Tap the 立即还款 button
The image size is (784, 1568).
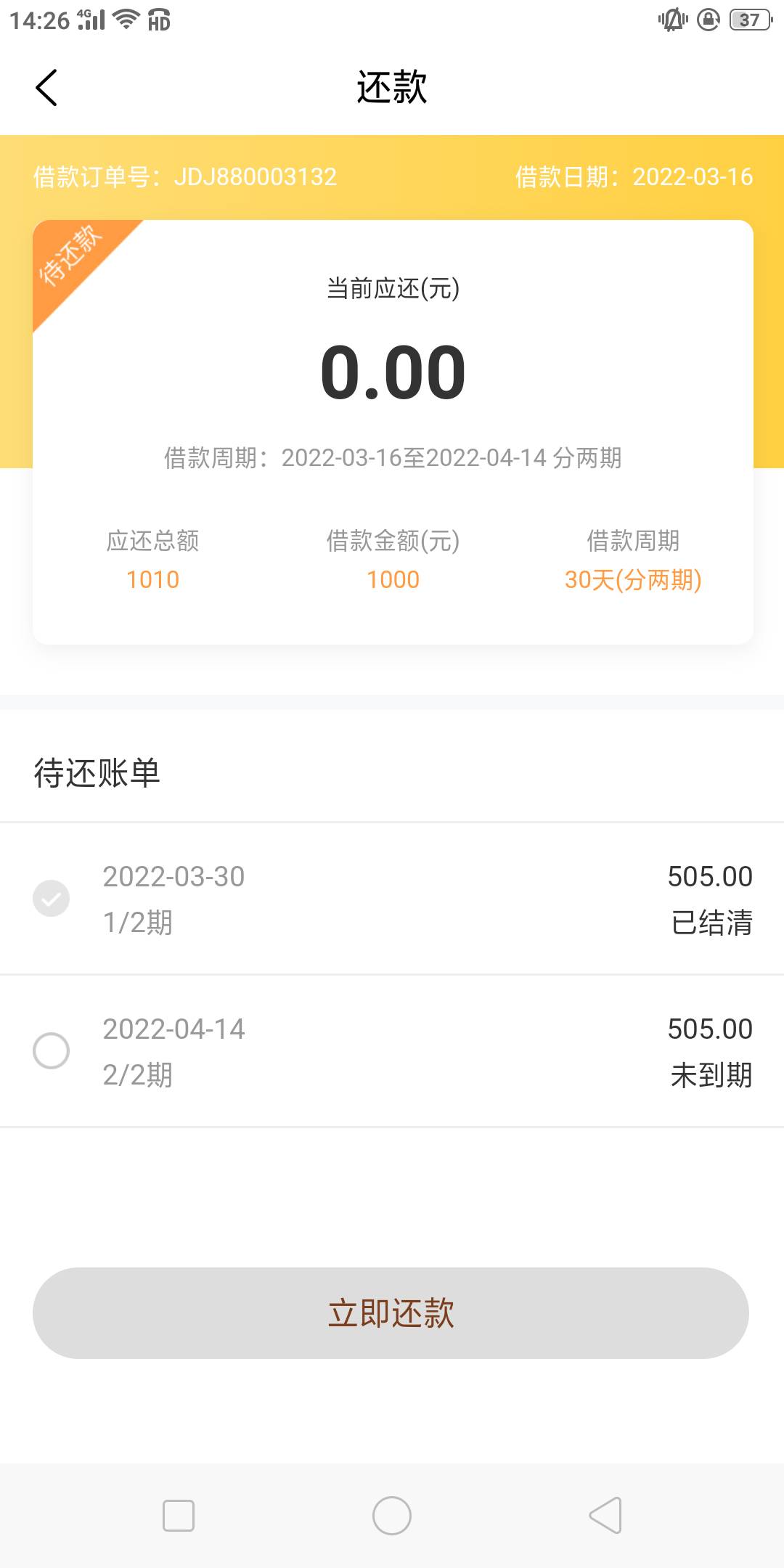pos(391,1313)
